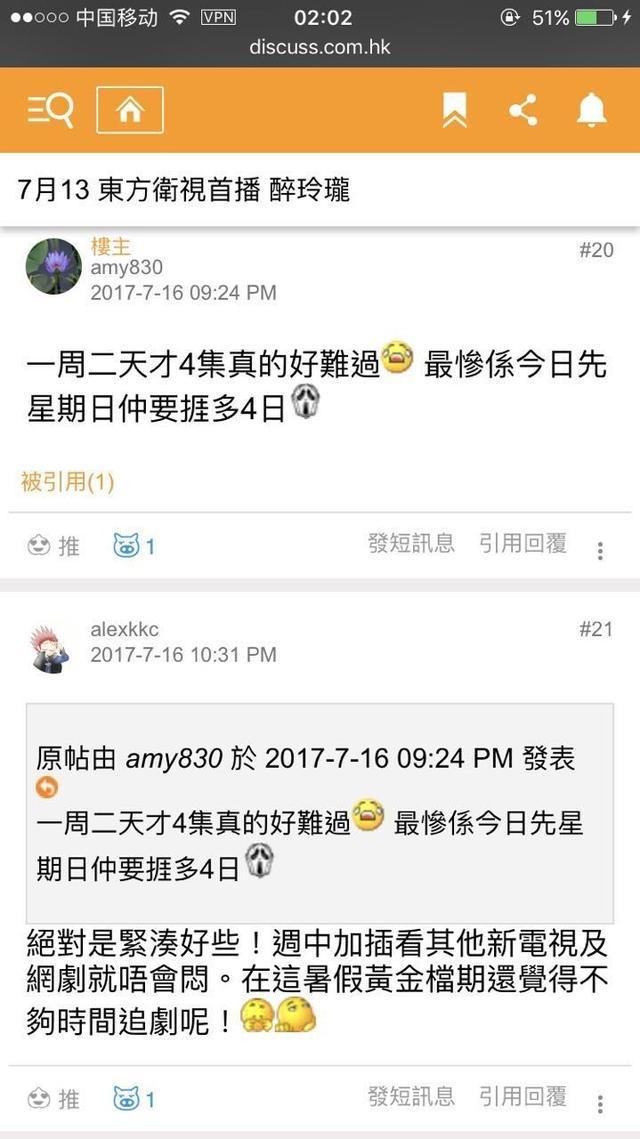Tap 引用回覆 on post #20
This screenshot has height=1139, width=640.
pyautogui.click(x=522, y=543)
